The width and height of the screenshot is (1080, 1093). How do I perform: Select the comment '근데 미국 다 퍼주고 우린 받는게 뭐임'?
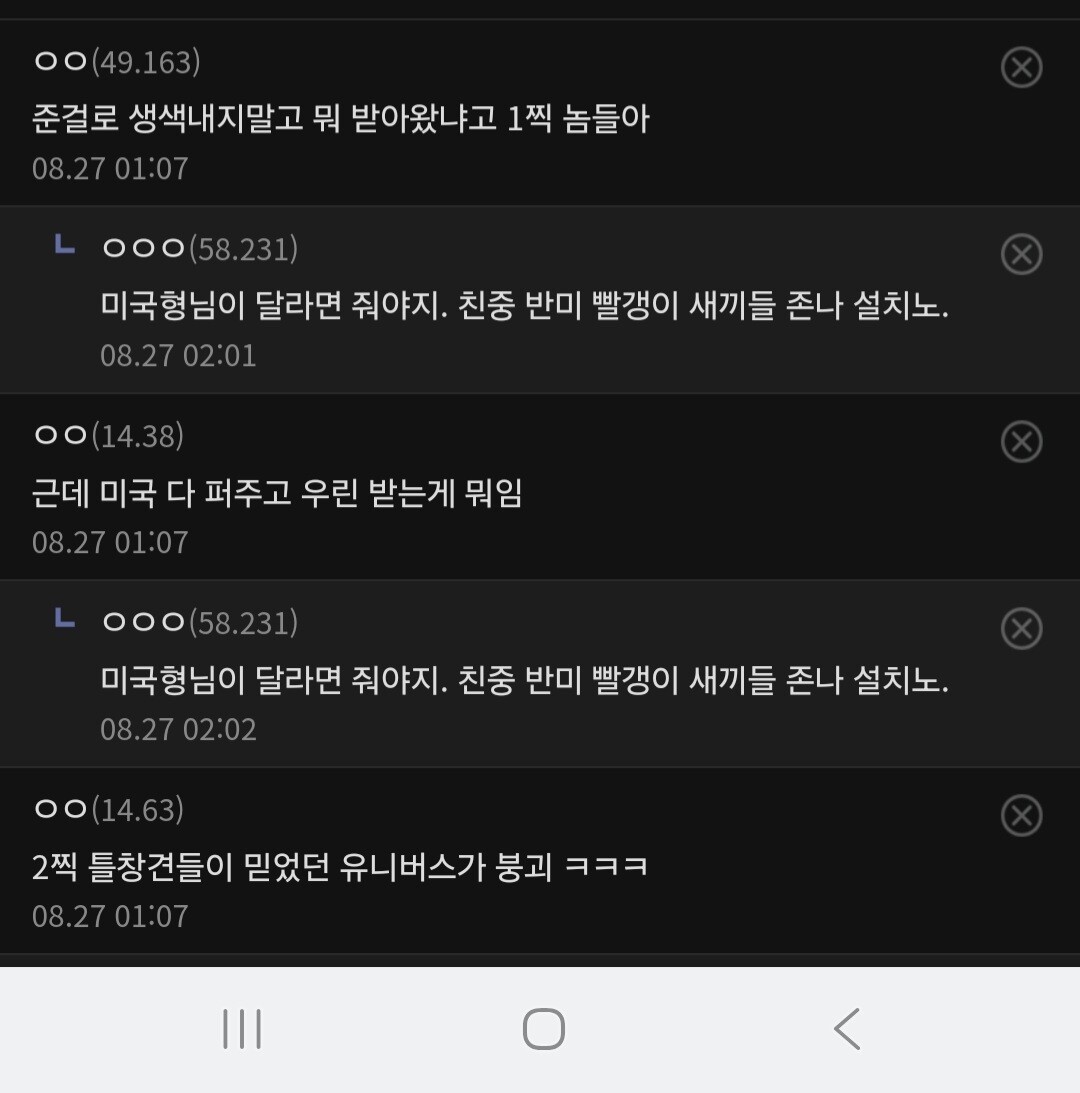point(277,492)
